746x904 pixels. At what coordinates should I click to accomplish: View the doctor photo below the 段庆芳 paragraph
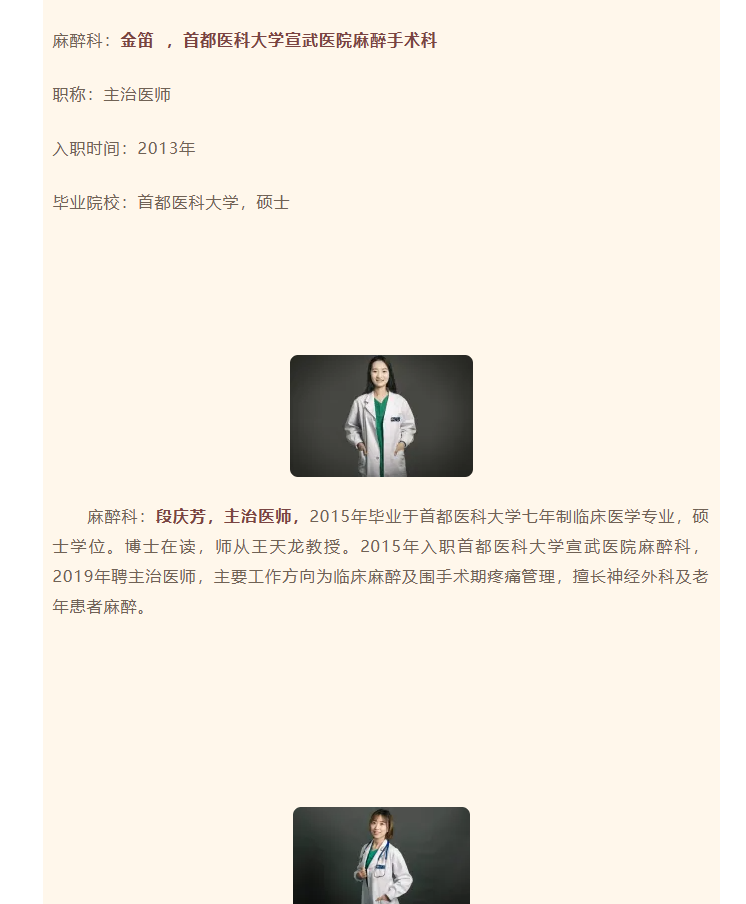pos(381,856)
